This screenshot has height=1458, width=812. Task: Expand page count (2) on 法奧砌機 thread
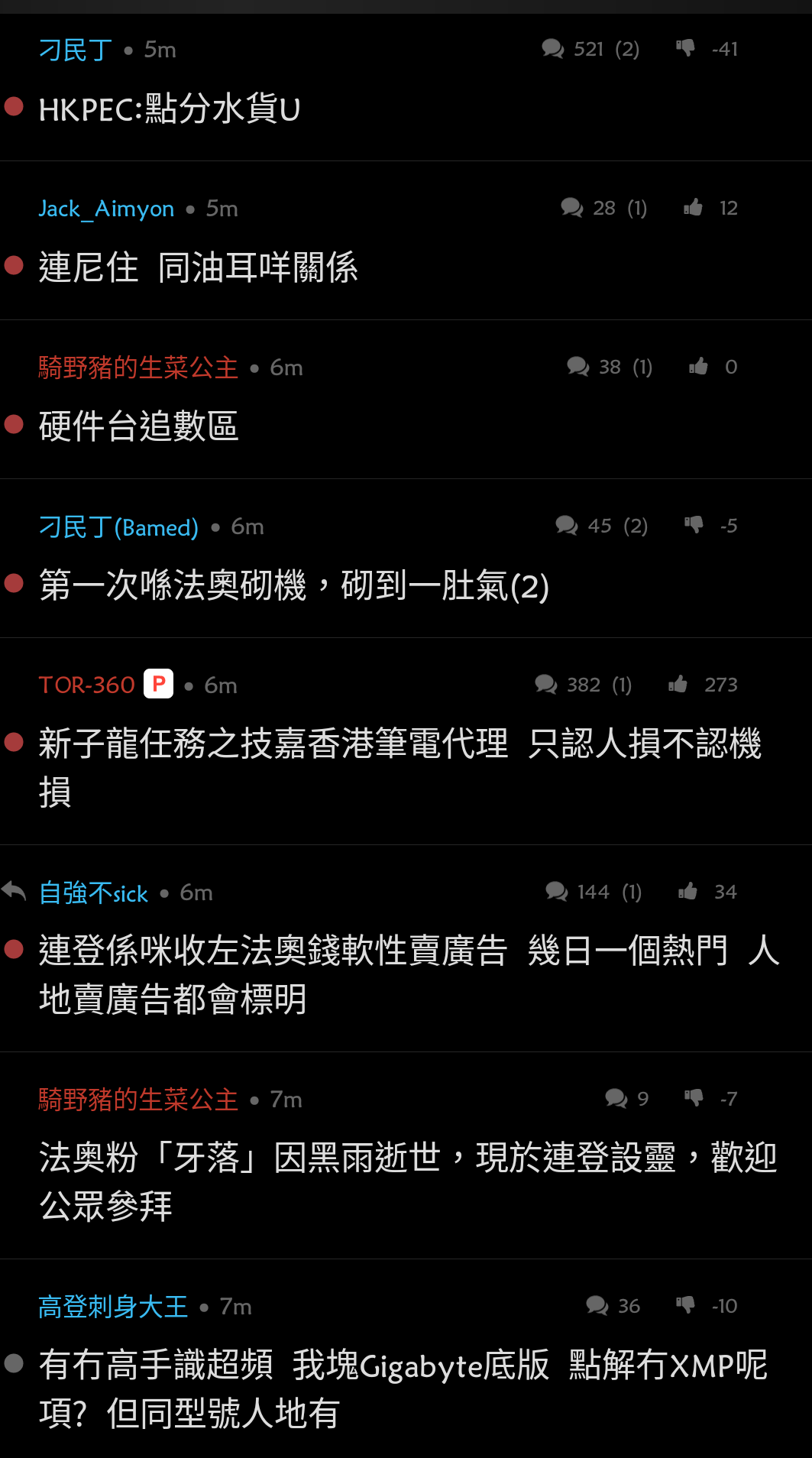(636, 525)
